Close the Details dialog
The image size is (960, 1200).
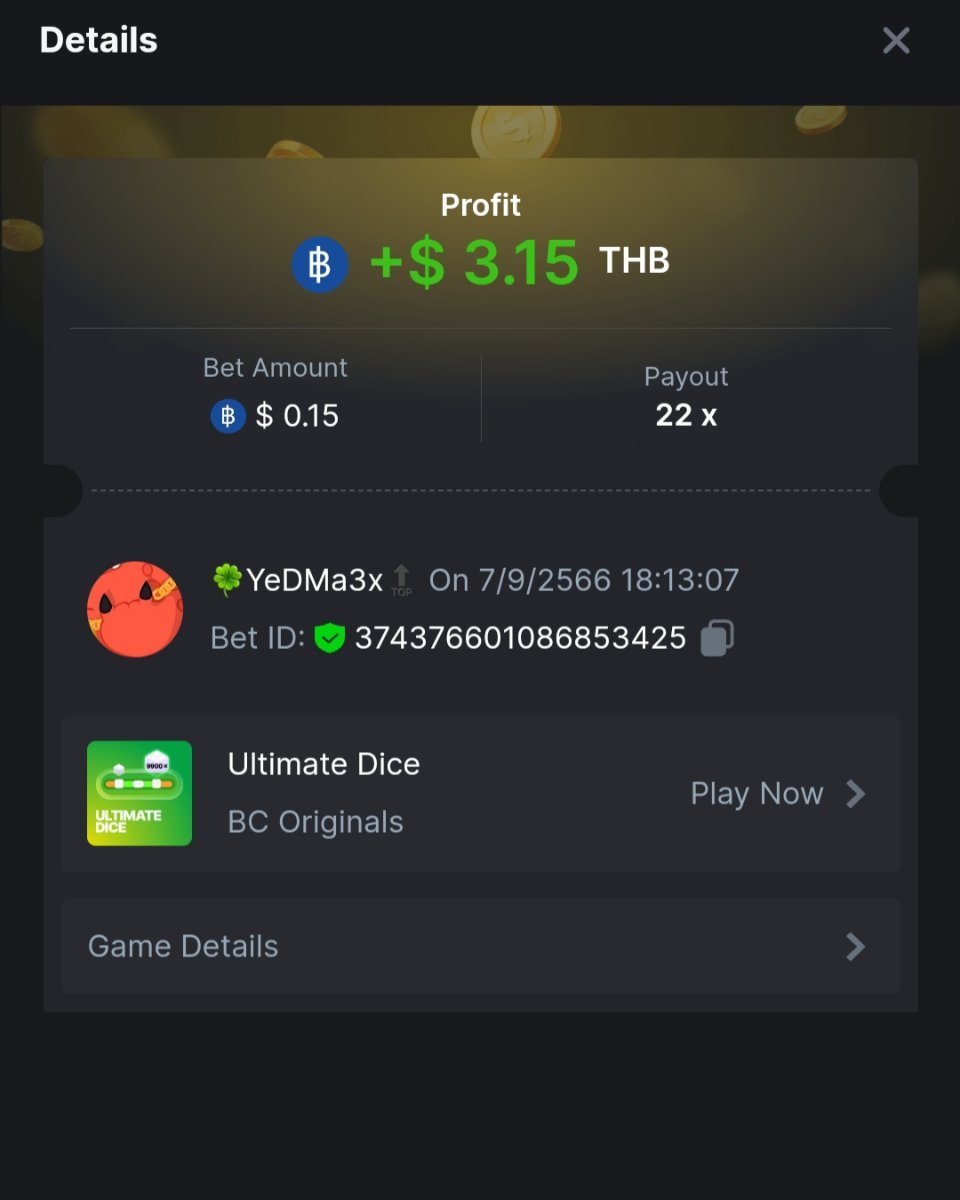pyautogui.click(x=895, y=41)
